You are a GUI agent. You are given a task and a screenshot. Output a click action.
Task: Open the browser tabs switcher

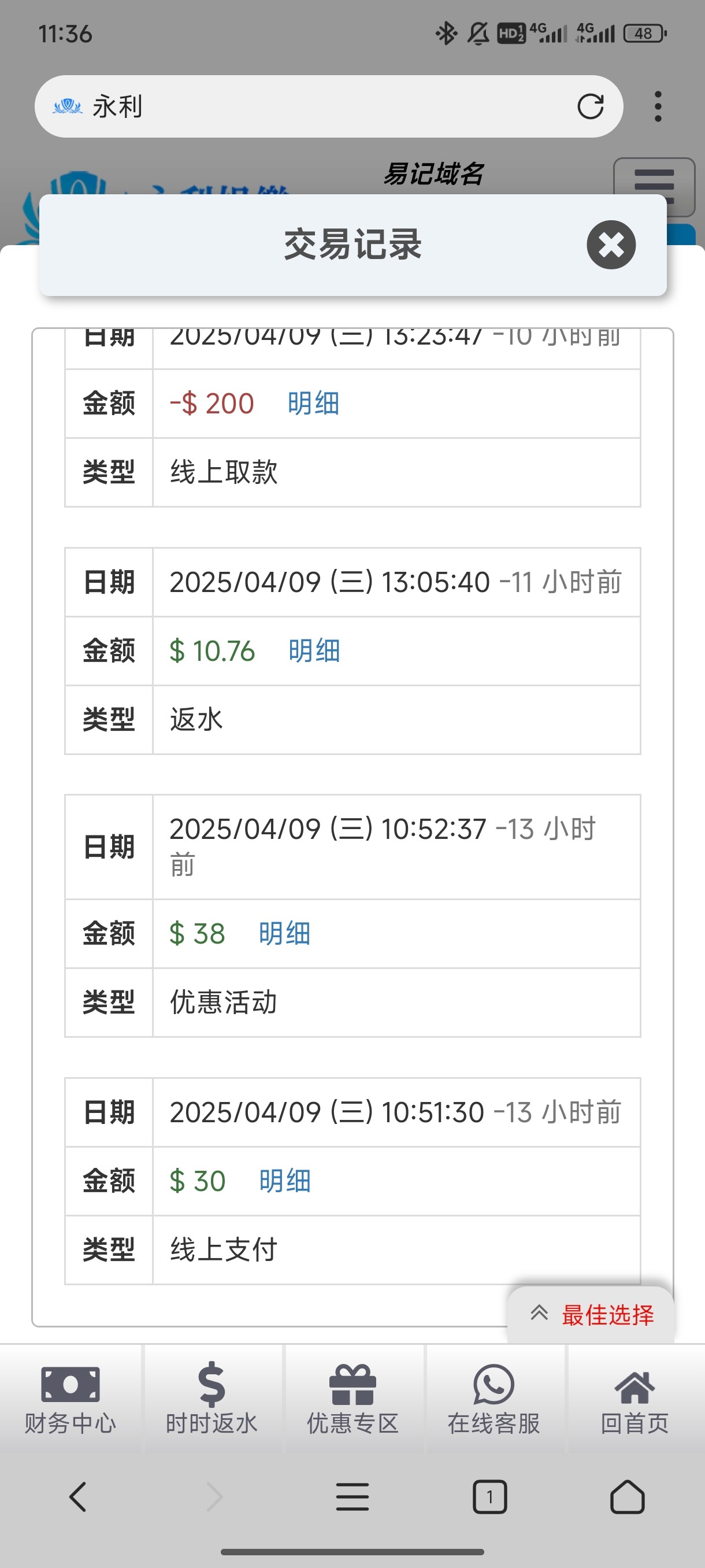[489, 1497]
